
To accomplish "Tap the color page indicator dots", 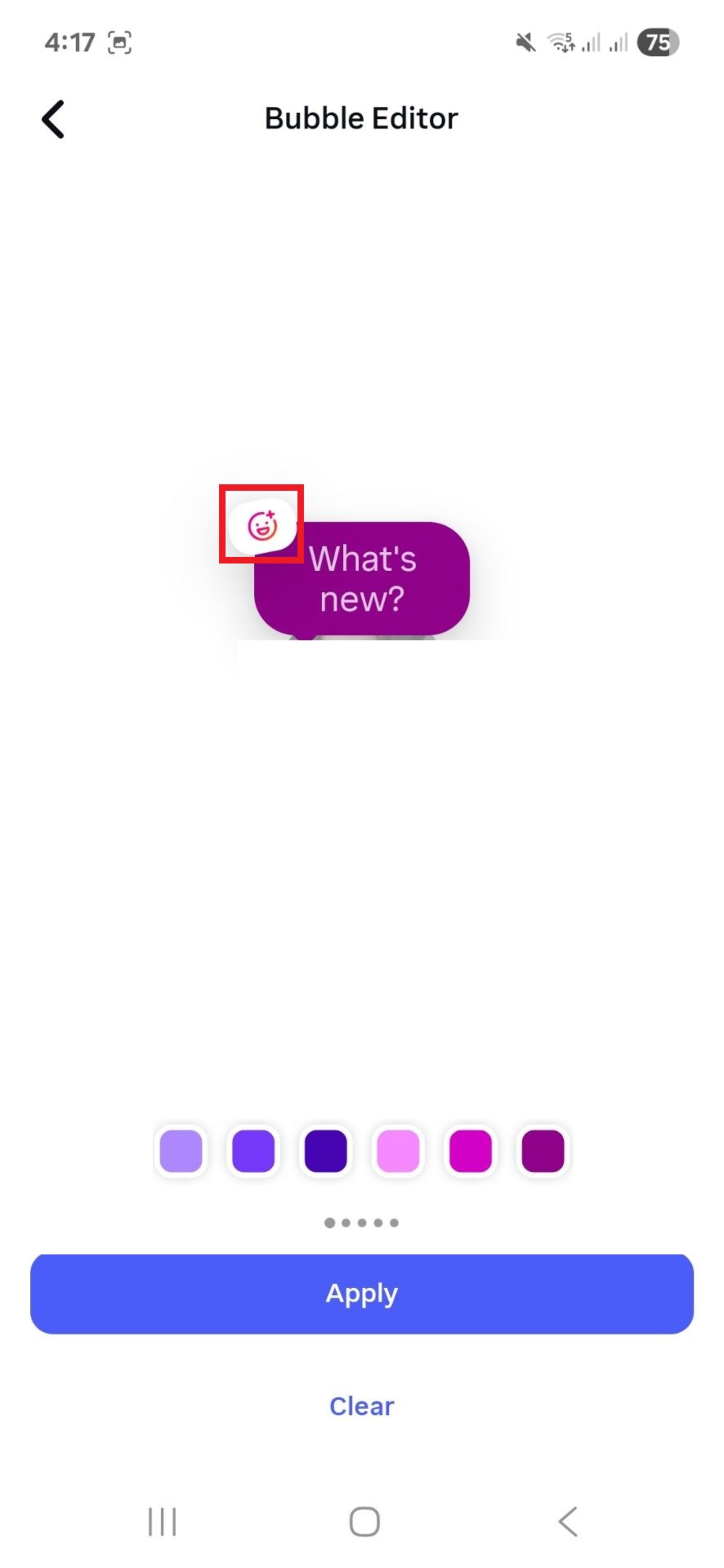I will (362, 1222).
